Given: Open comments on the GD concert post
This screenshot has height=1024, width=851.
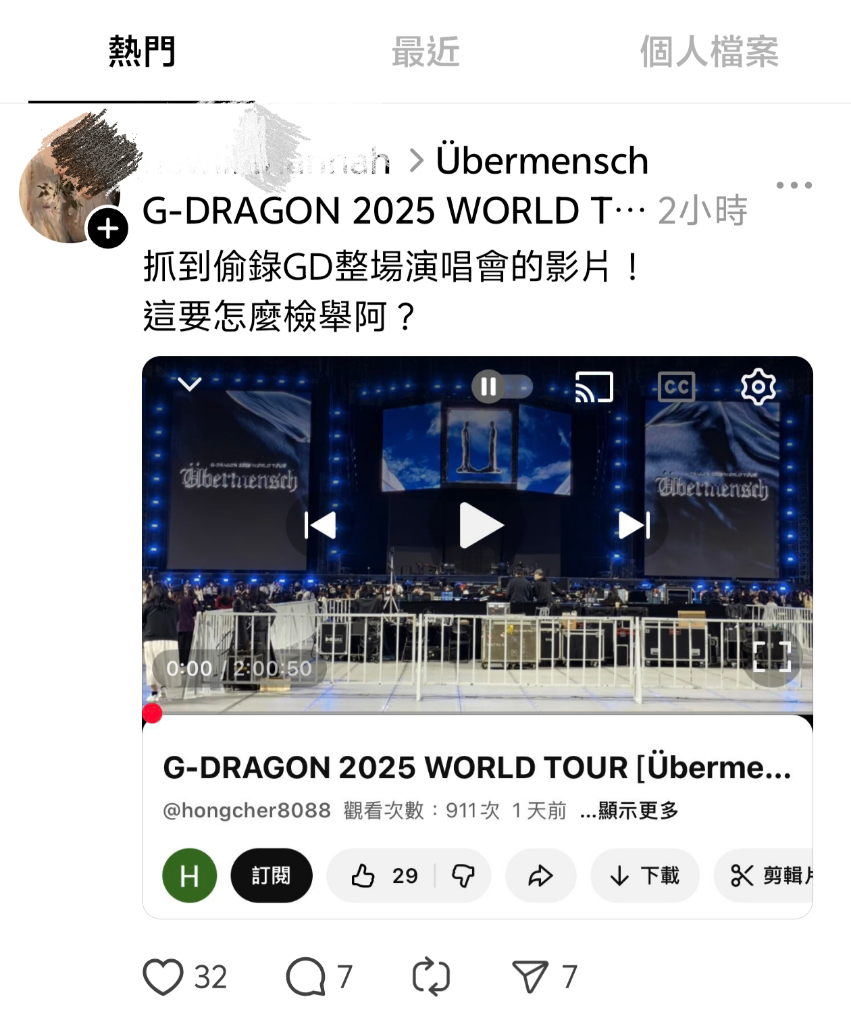Looking at the screenshot, I should [x=305, y=976].
